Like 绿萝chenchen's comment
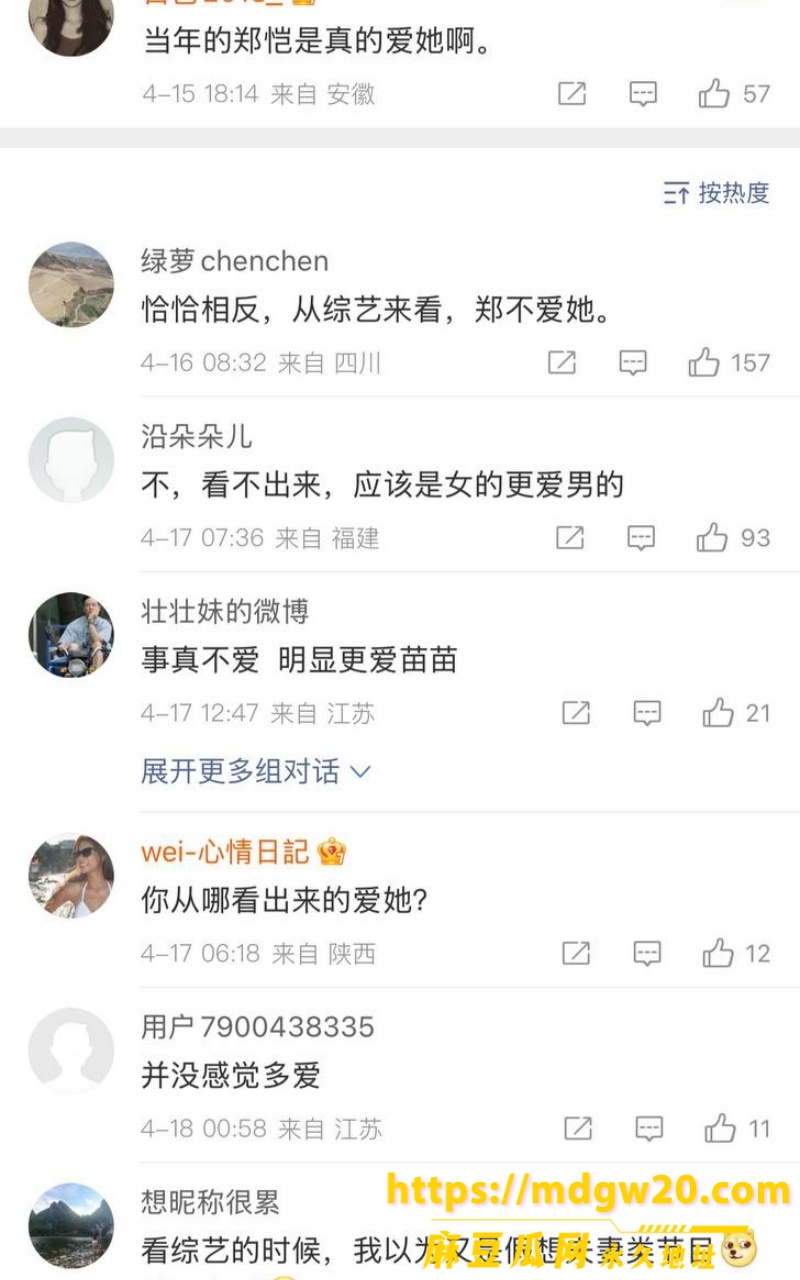Image resolution: width=800 pixels, height=1280 pixels. [x=729, y=362]
